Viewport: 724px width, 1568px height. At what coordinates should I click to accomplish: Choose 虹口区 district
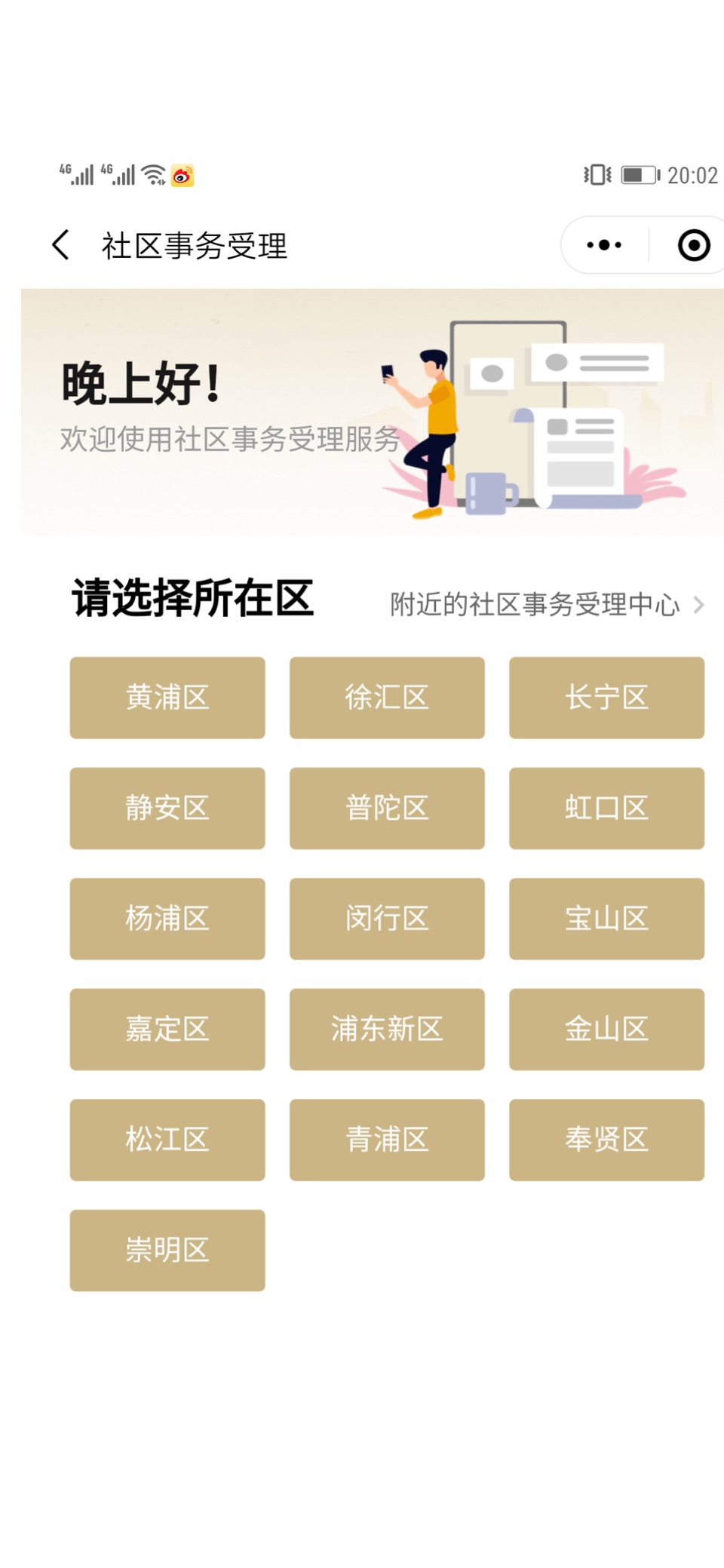606,808
